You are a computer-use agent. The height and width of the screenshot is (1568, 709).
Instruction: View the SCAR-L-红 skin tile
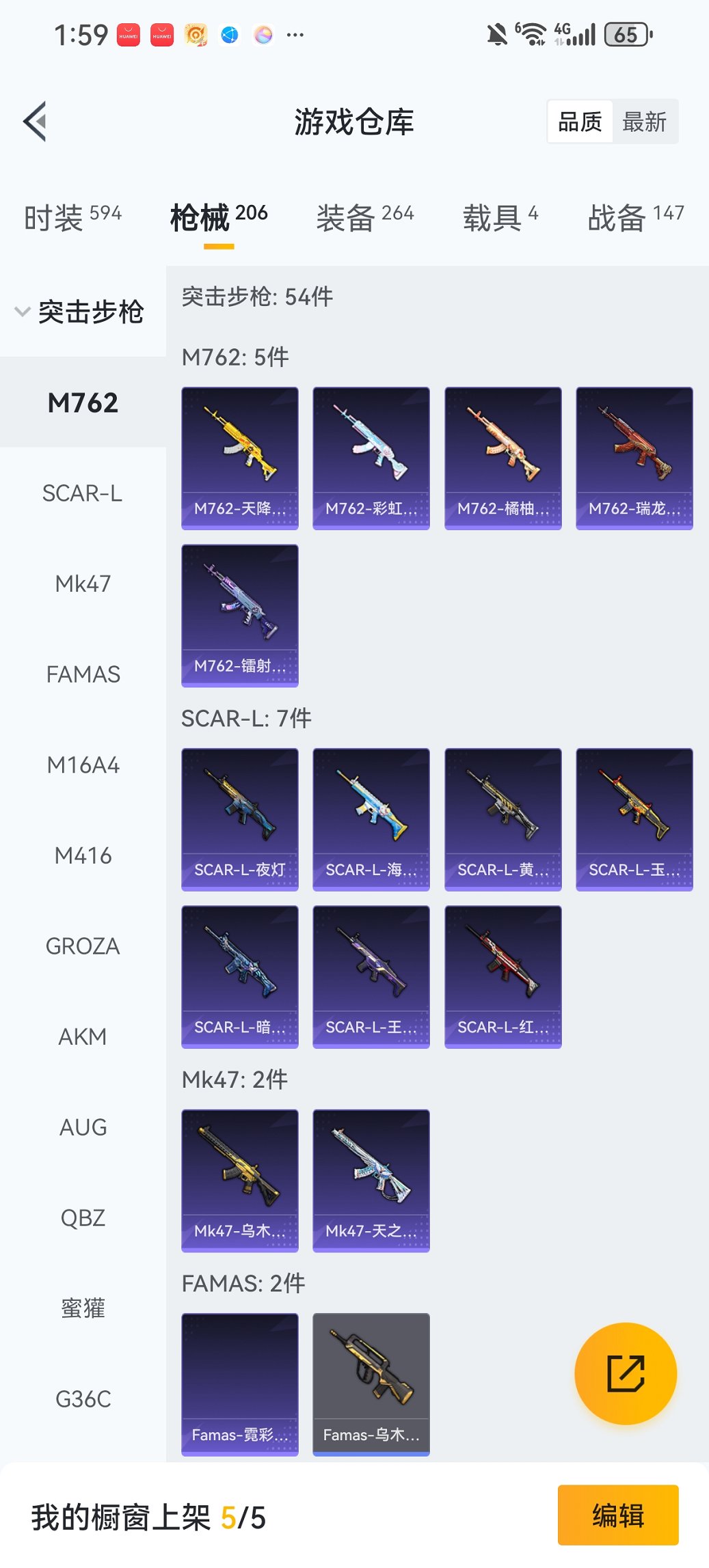(x=503, y=976)
